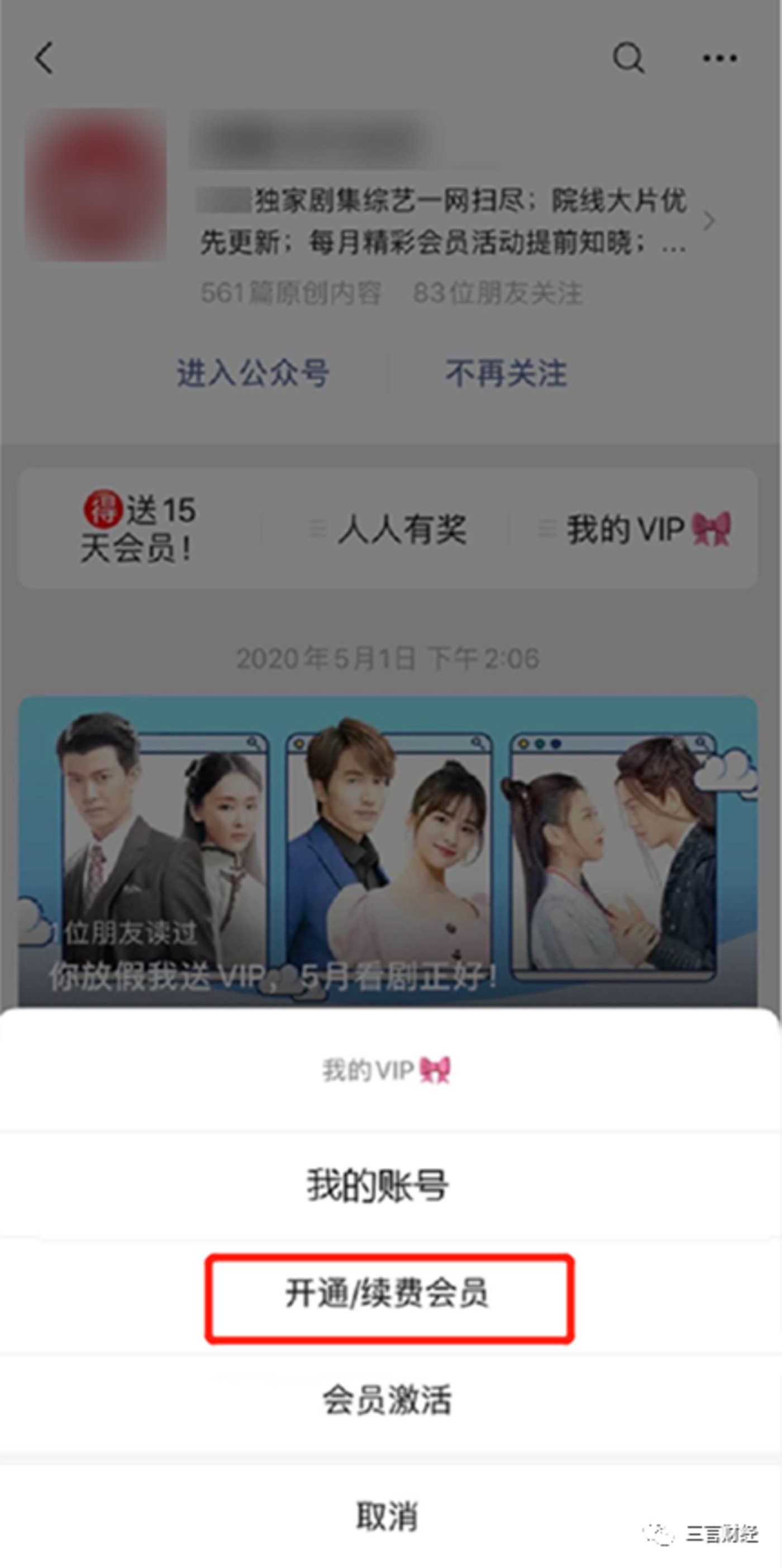Tap the 进入公众号 link
This screenshot has height=1568, width=782.
click(252, 373)
